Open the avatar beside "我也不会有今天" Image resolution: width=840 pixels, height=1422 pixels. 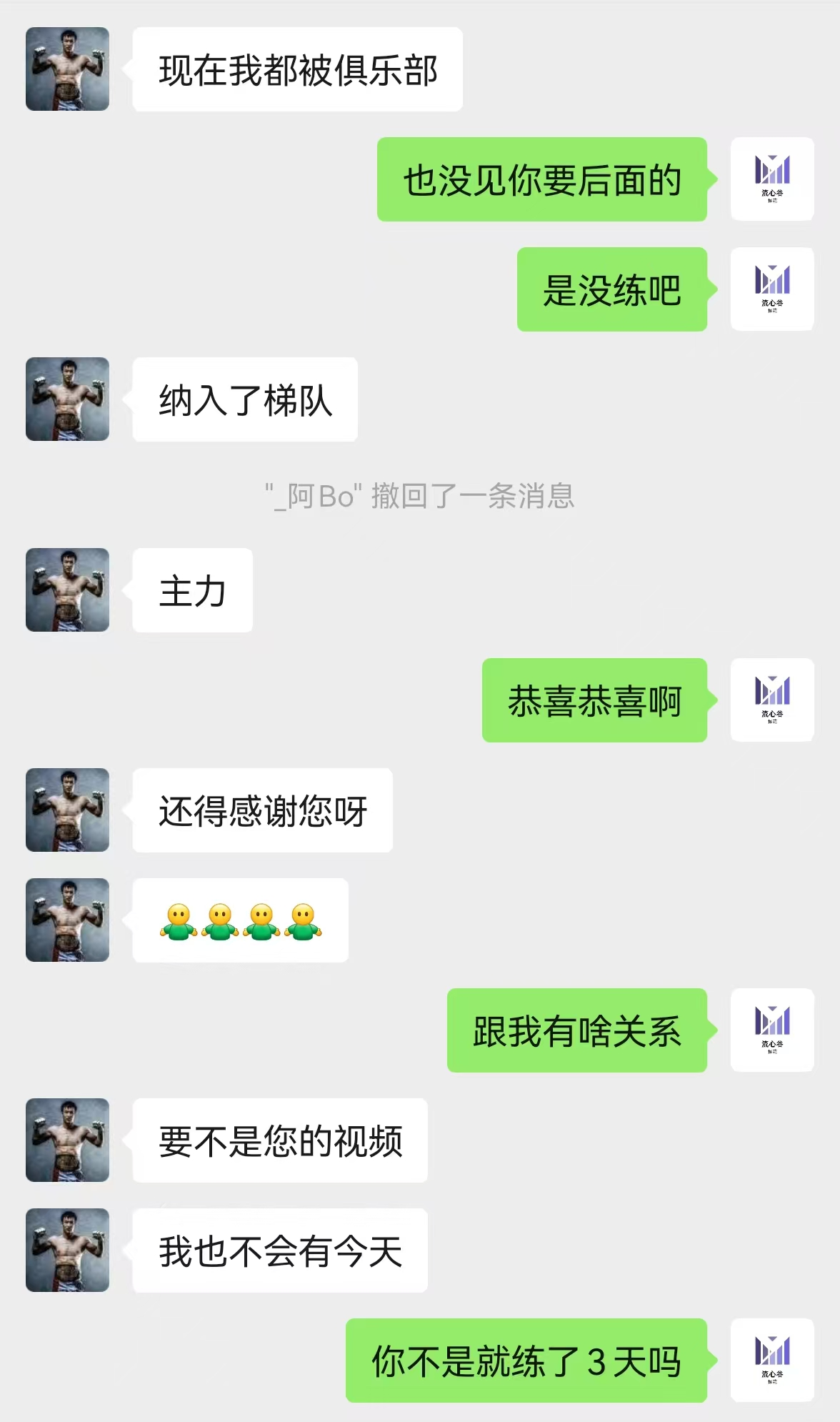(x=67, y=1251)
